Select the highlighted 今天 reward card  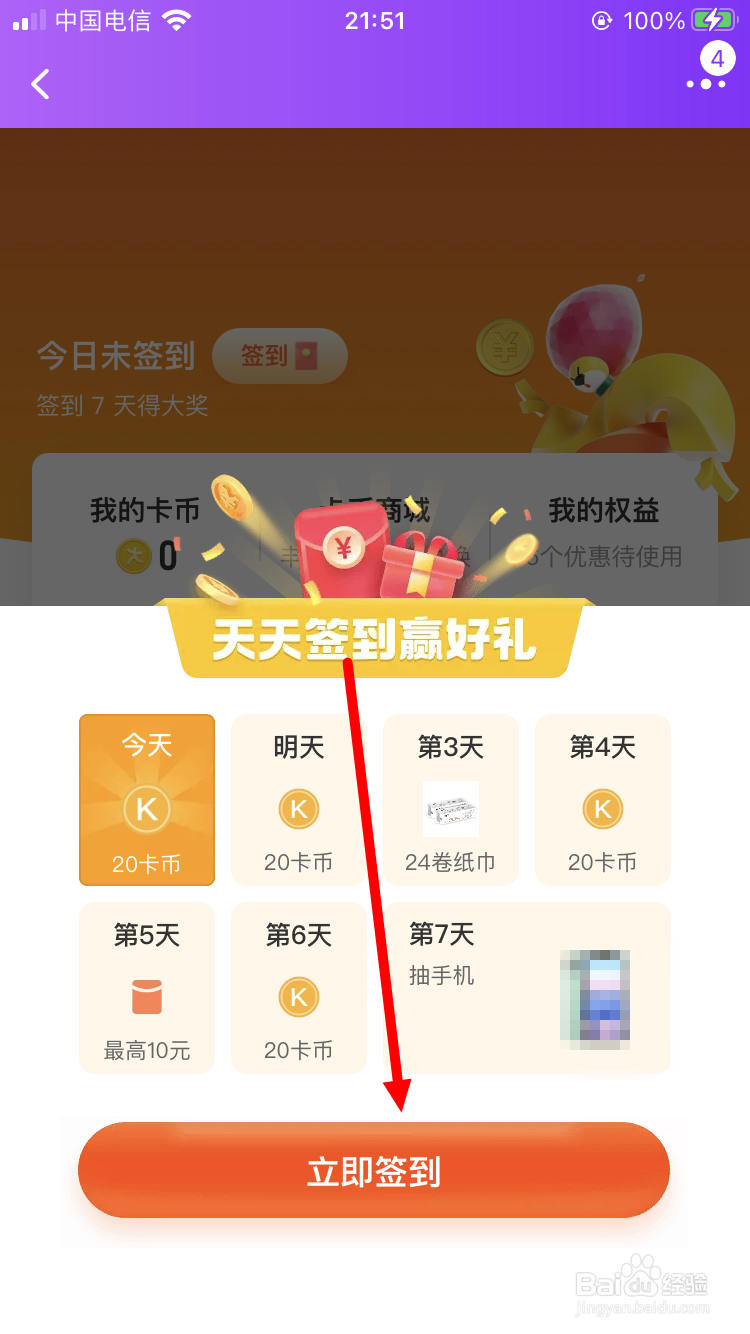tap(146, 799)
